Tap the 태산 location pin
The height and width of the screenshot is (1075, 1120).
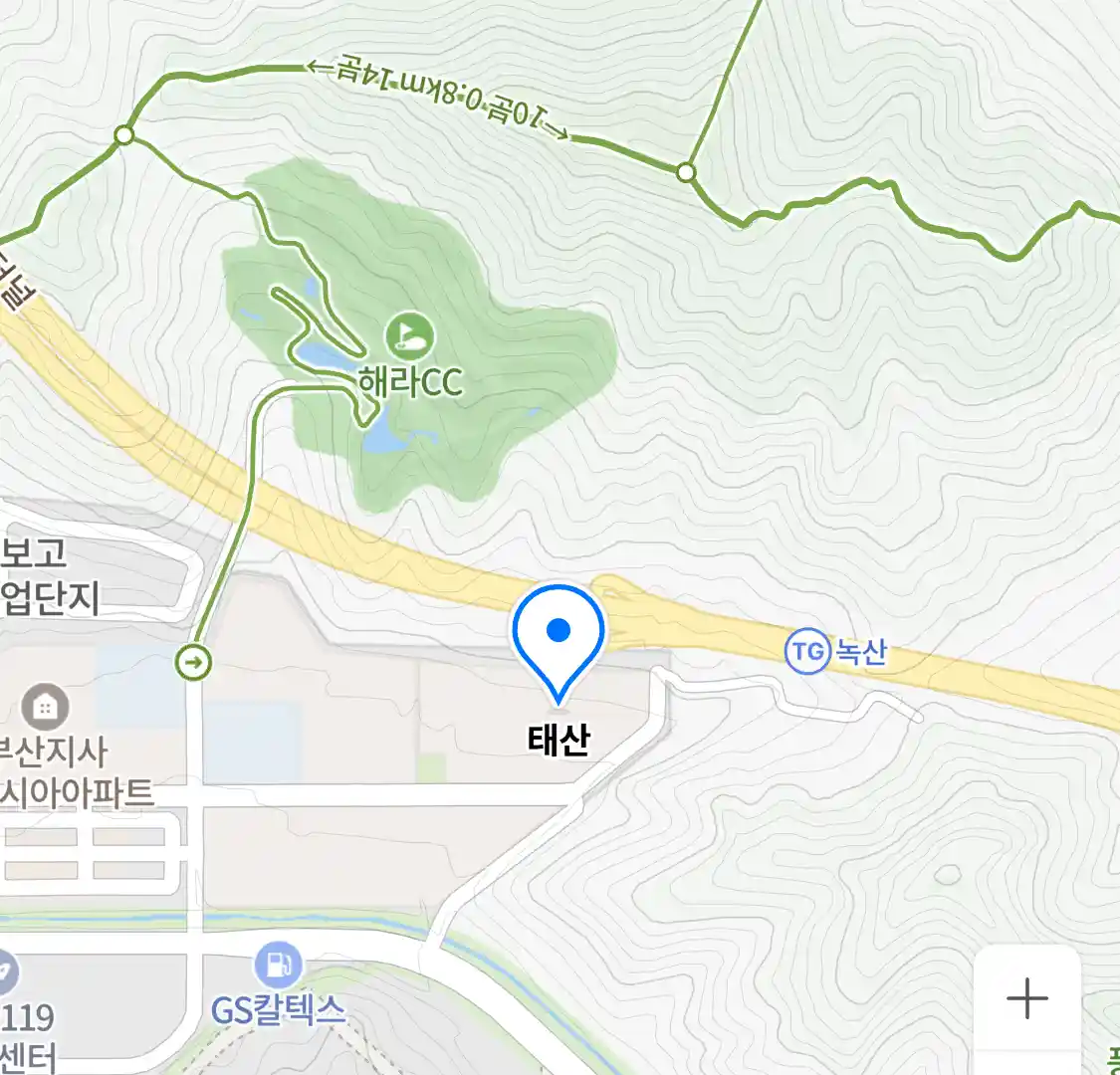coord(559,634)
